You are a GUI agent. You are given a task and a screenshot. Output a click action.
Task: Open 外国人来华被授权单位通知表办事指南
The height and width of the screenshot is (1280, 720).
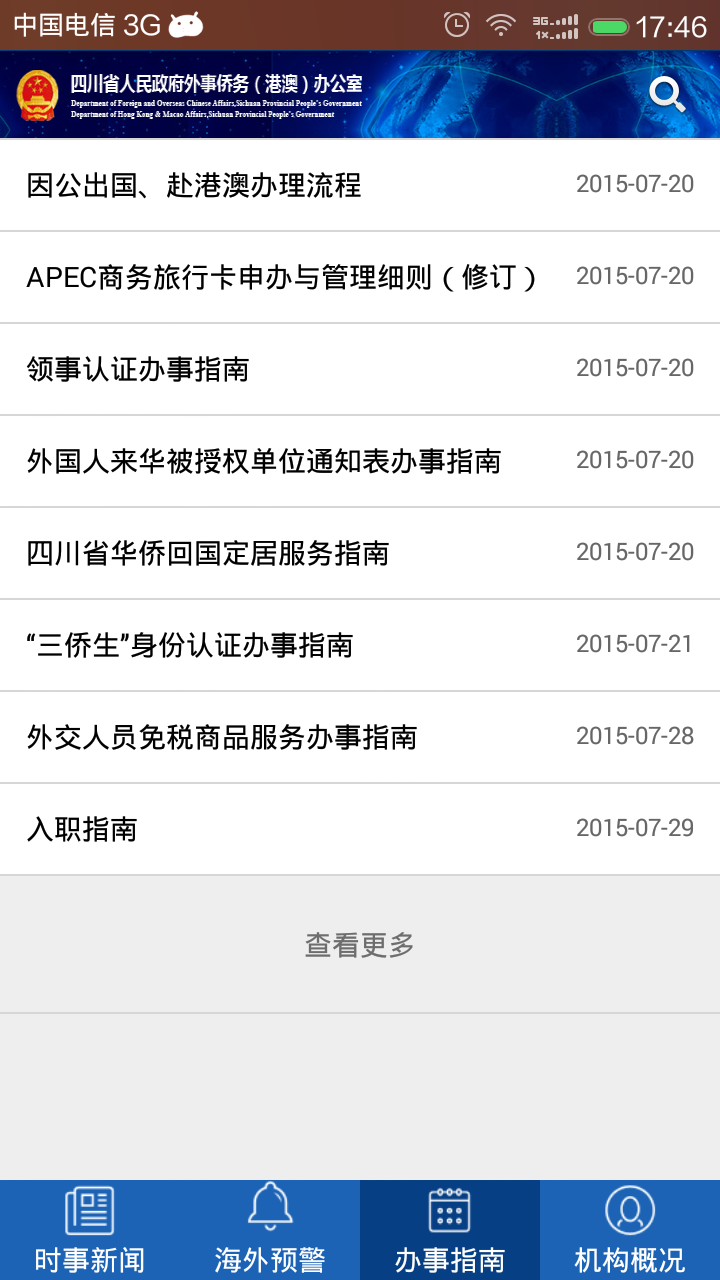360,461
